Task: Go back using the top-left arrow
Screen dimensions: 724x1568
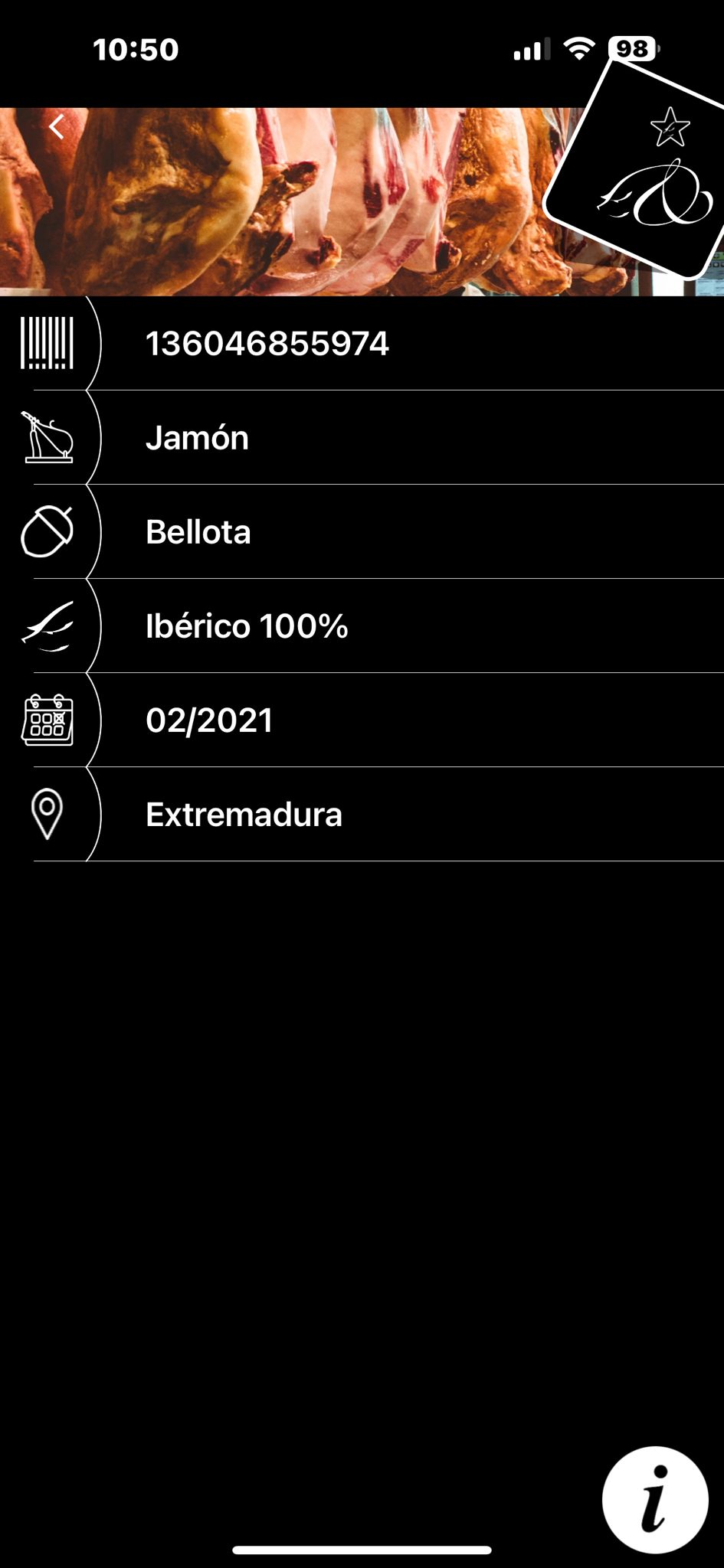Action: click(x=56, y=127)
